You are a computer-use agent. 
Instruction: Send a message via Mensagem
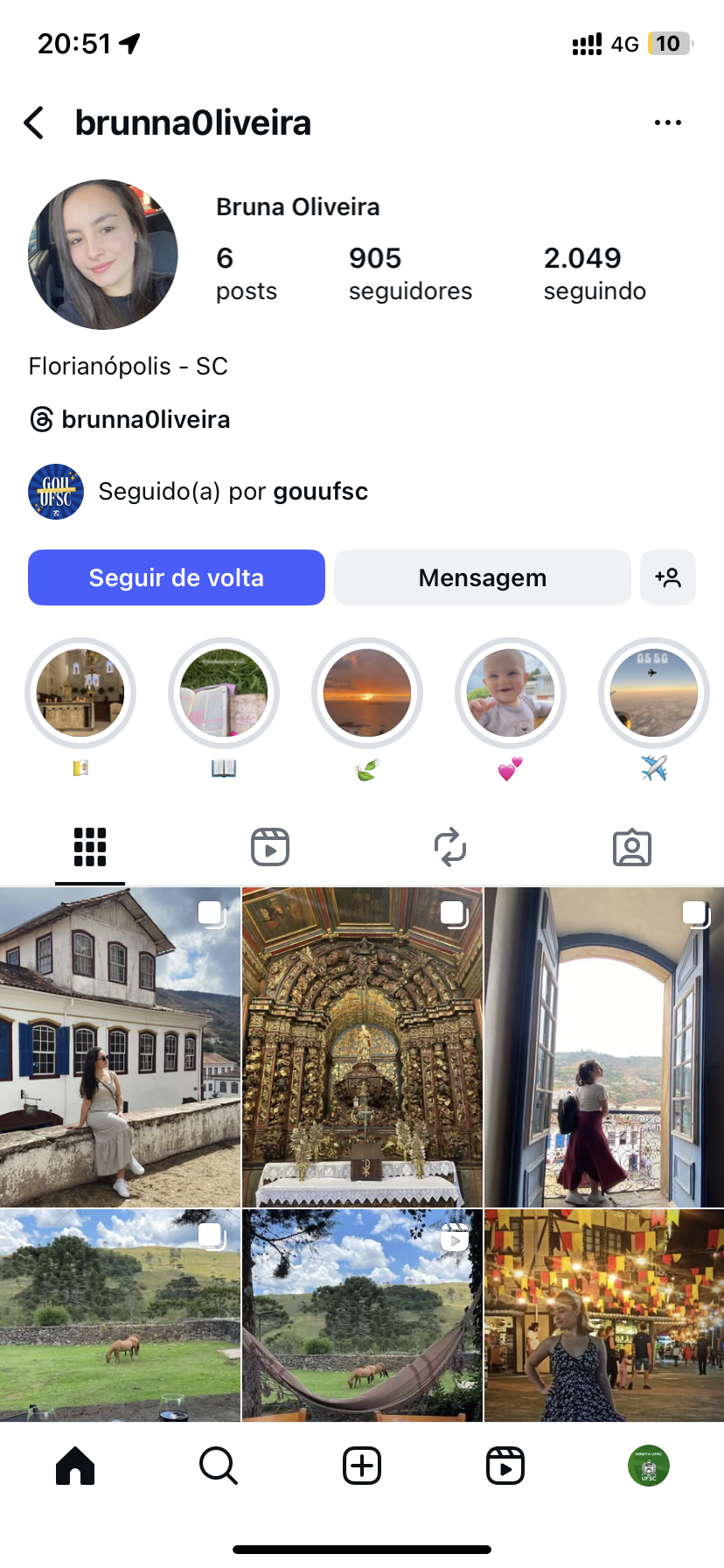[x=482, y=577]
